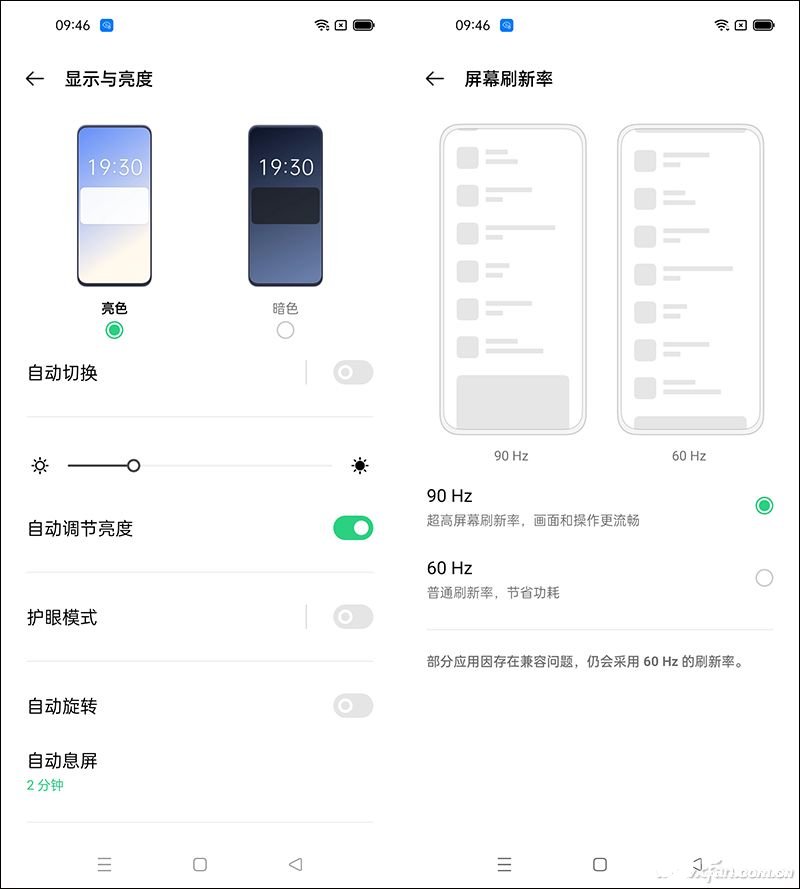Turn off 自动调节亮度
The height and width of the screenshot is (889, 800).
click(x=353, y=528)
